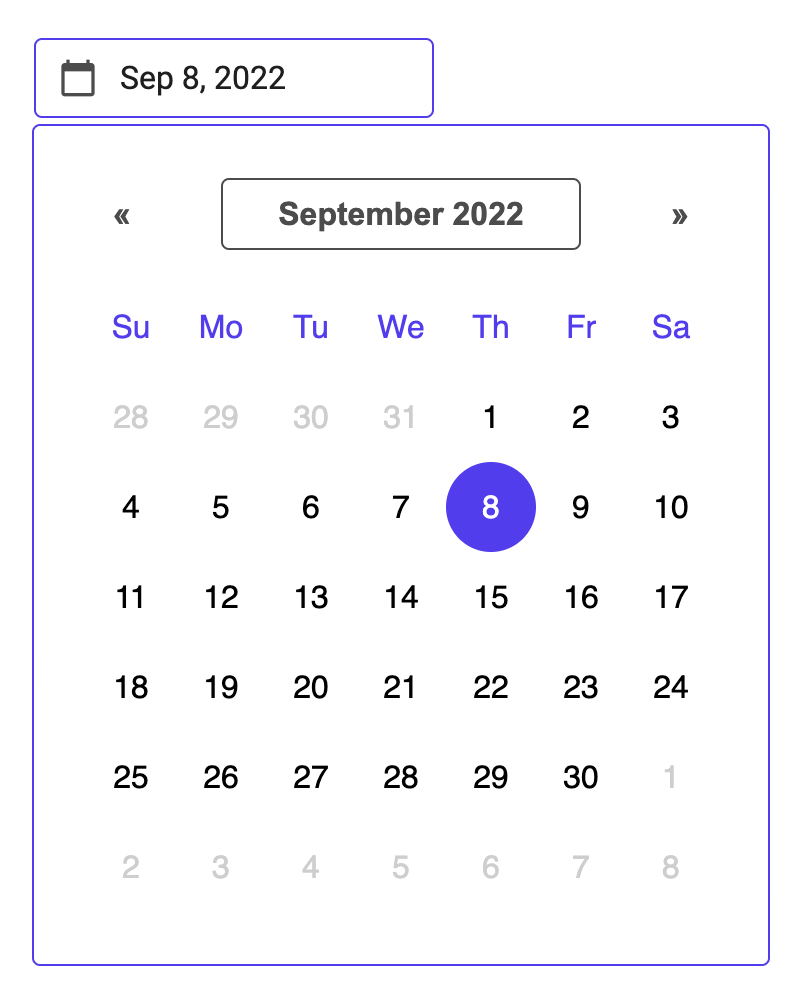The height and width of the screenshot is (1004, 812).
Task: Open the date field showing Sep 8, 2022
Action: point(233,78)
